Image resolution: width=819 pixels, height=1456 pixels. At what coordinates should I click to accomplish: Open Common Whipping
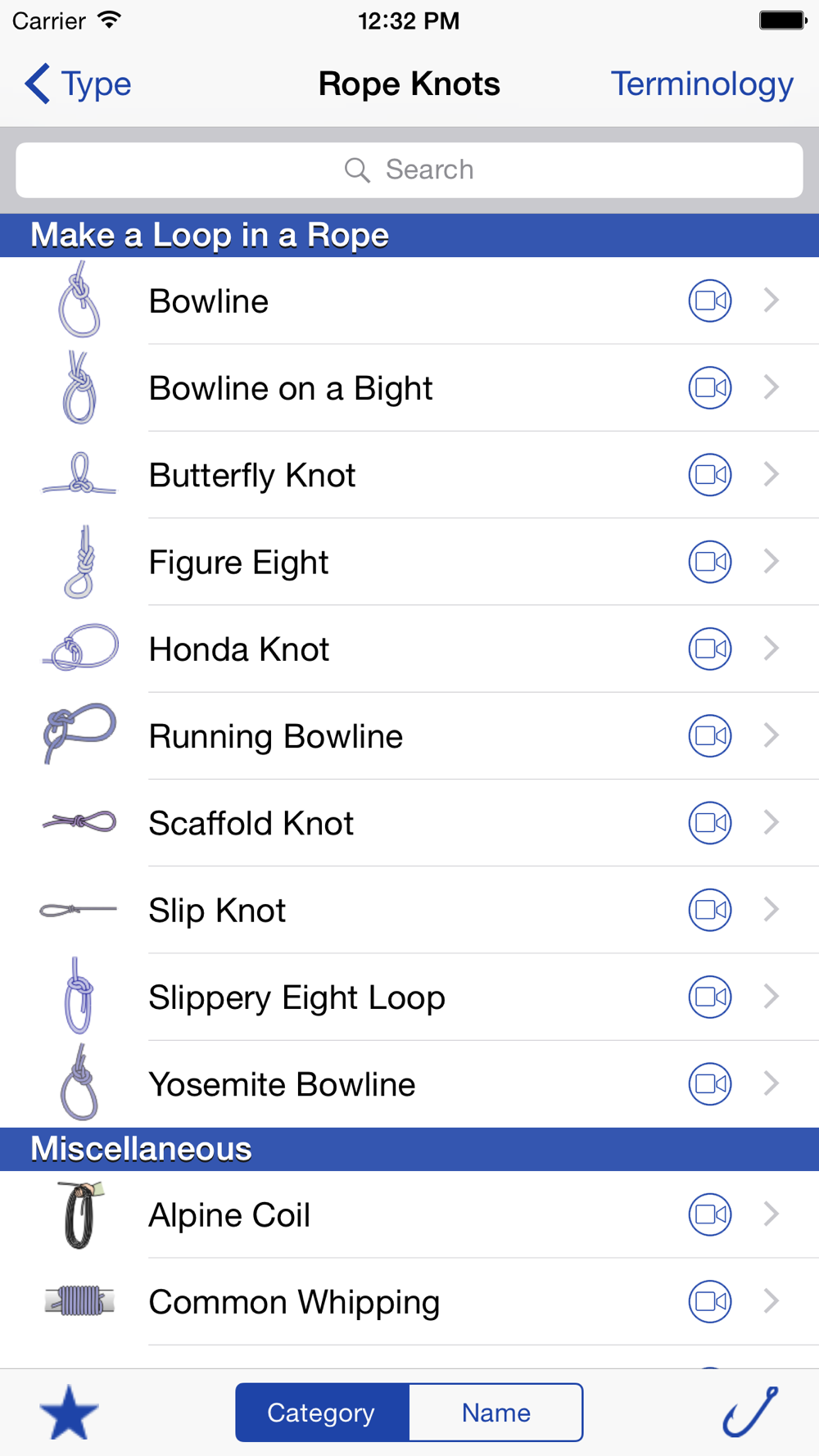pos(409,1301)
